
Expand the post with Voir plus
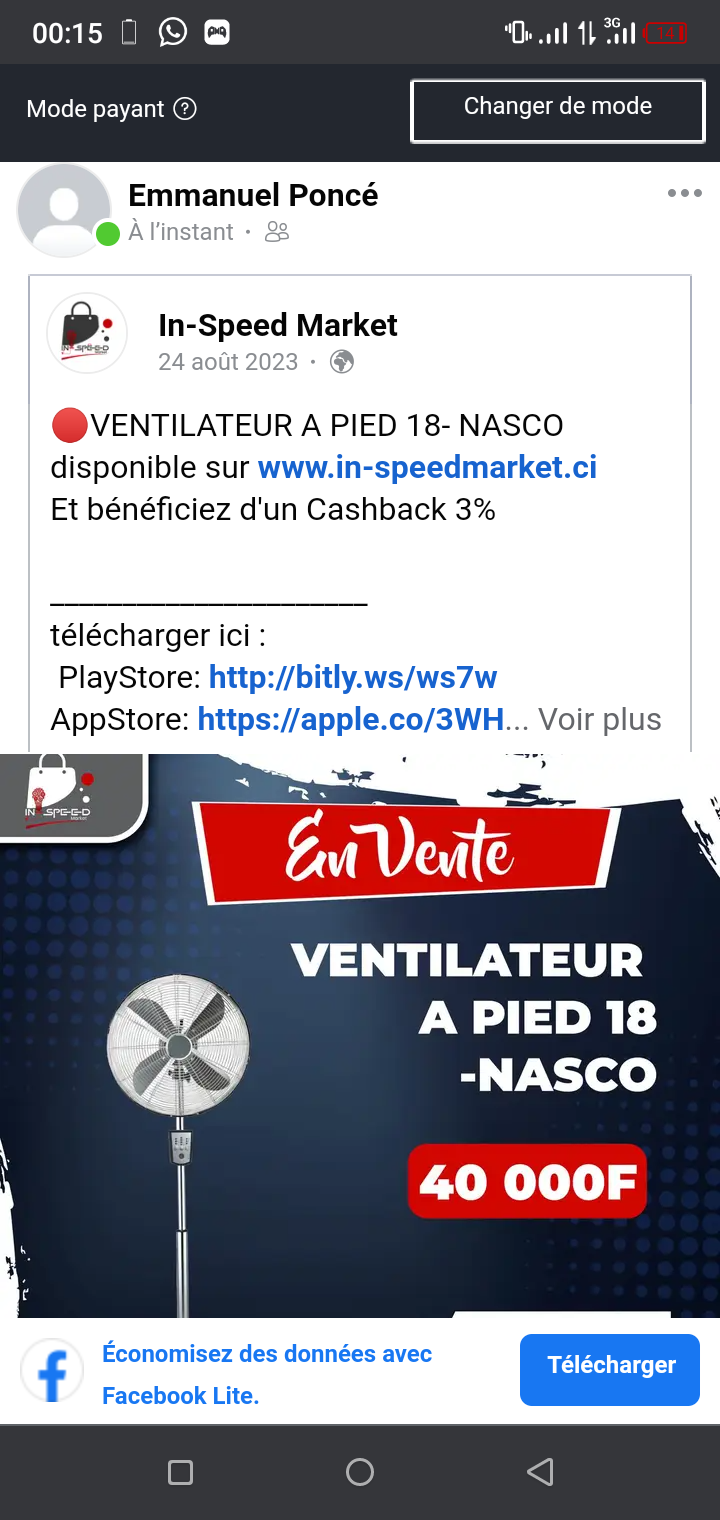click(599, 719)
